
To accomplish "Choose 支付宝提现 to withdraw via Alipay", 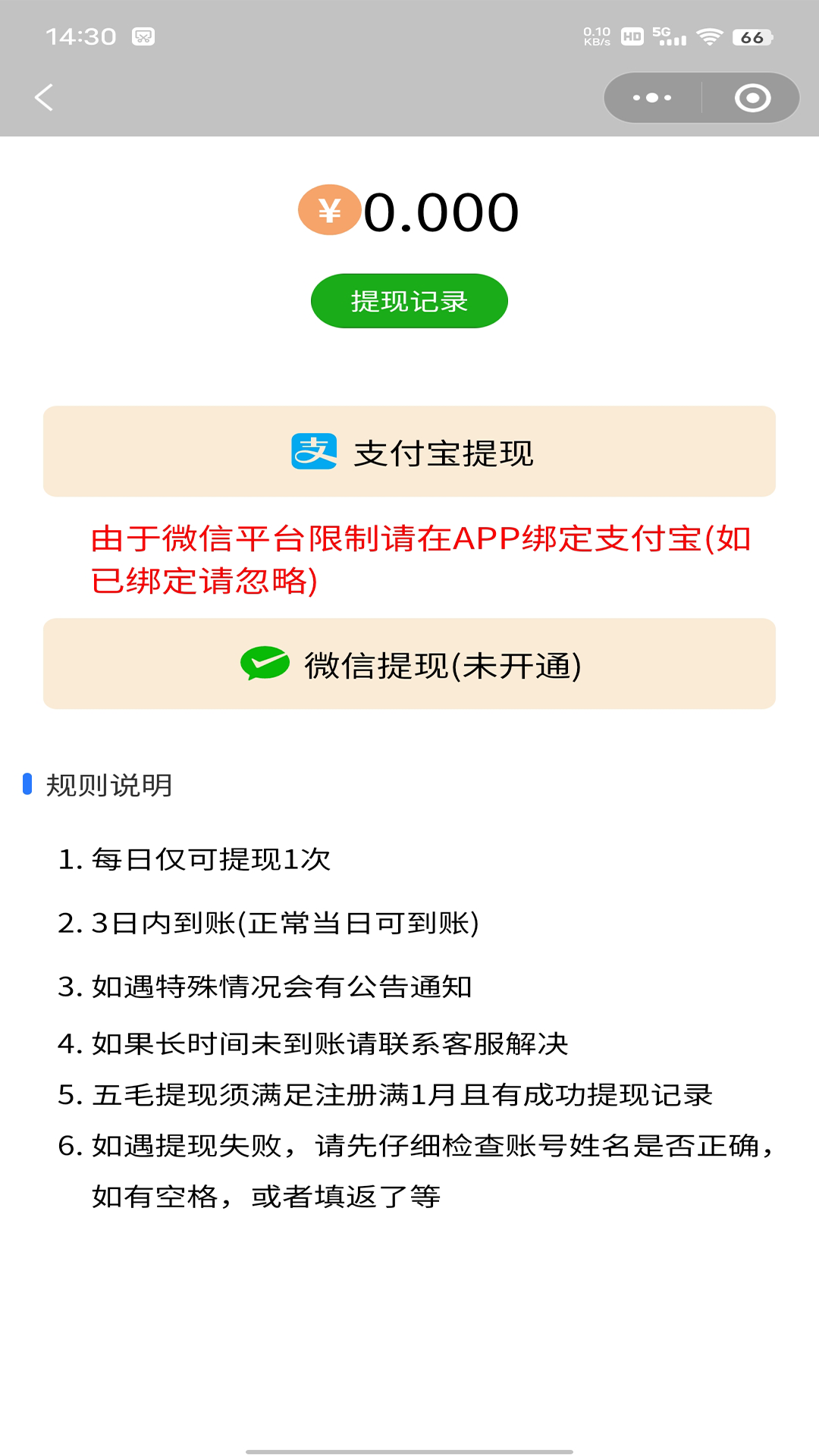I will point(409,452).
